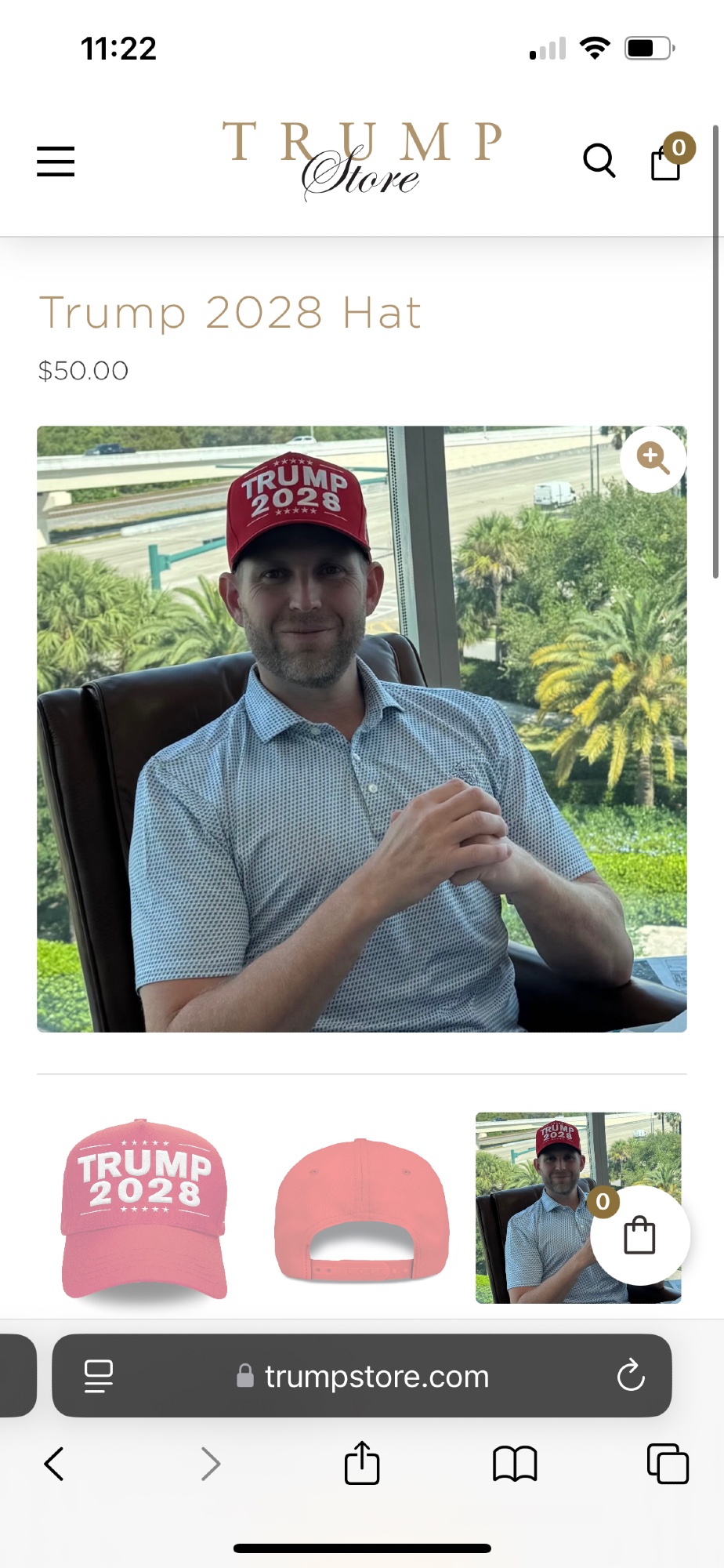
Task: Go back to the previous page
Action: (x=54, y=1464)
